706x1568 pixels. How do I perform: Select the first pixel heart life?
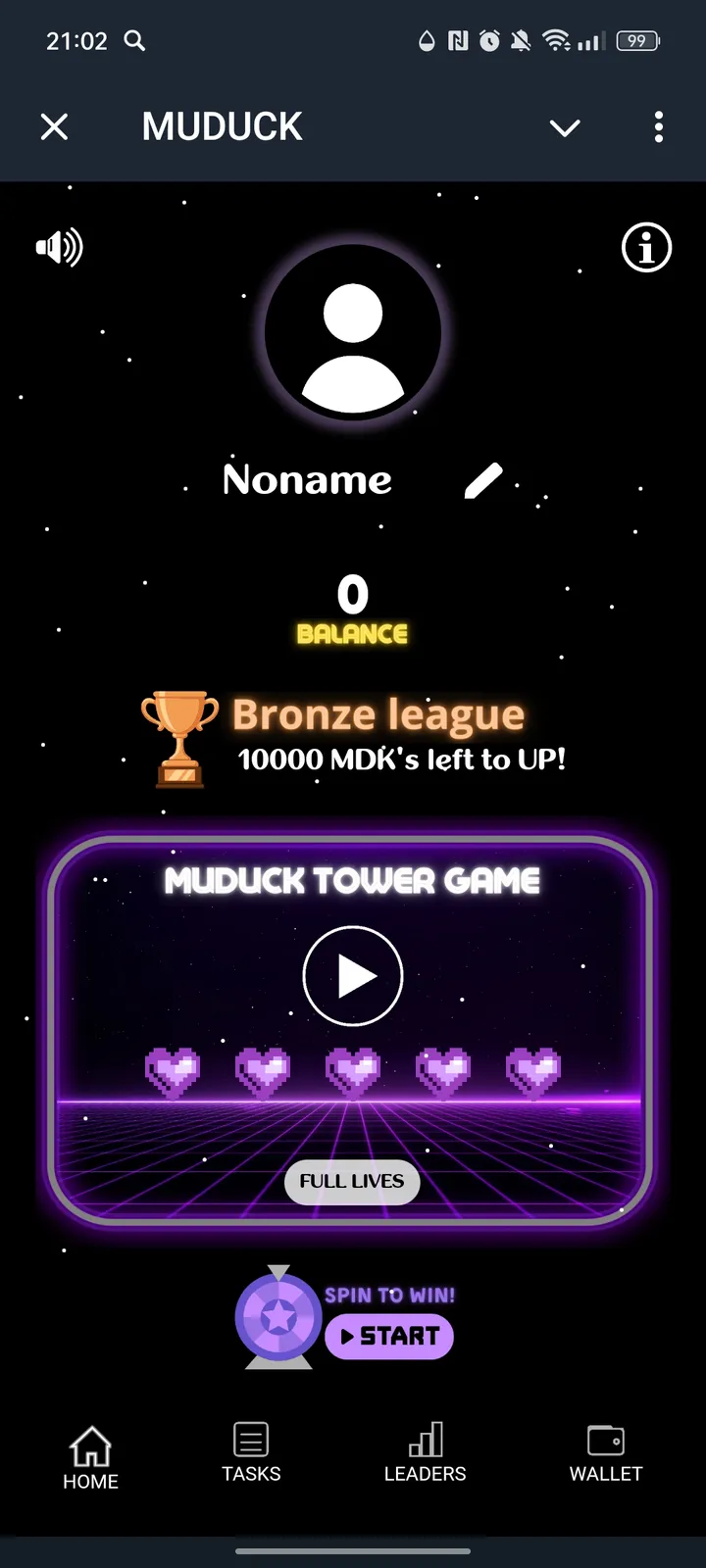pyautogui.click(x=173, y=1071)
